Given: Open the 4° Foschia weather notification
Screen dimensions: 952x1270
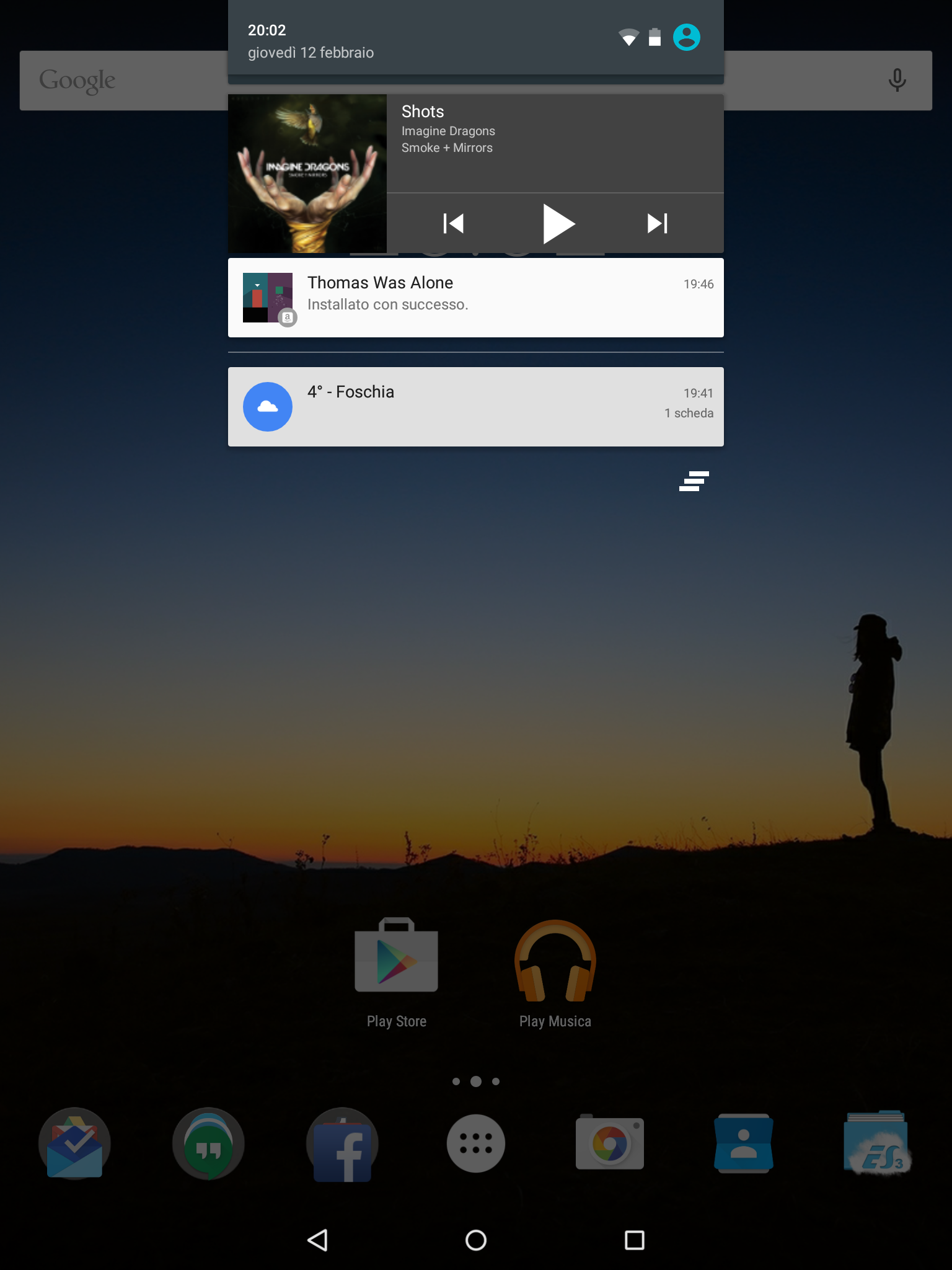Looking at the screenshot, I should point(475,407).
